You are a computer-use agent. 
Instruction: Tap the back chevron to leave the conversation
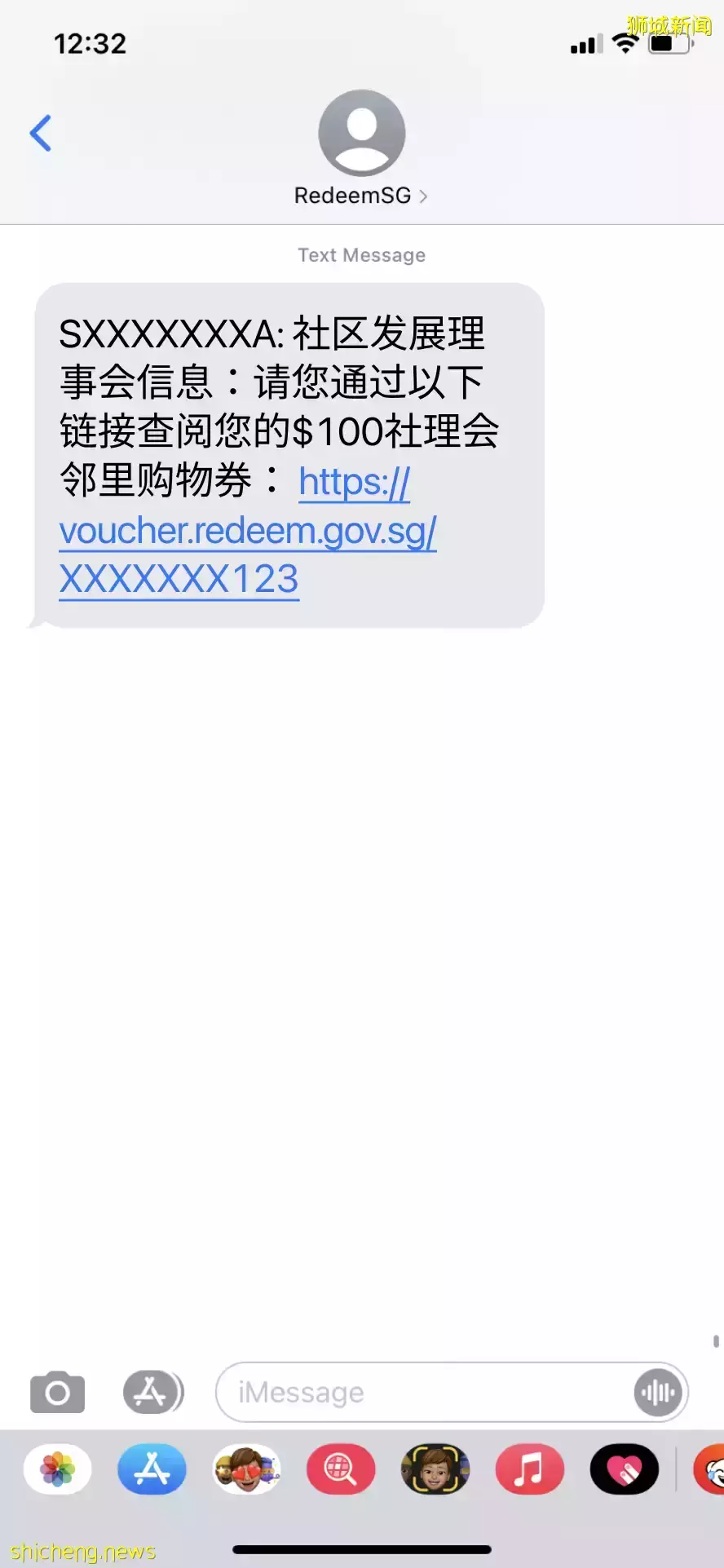(x=42, y=134)
